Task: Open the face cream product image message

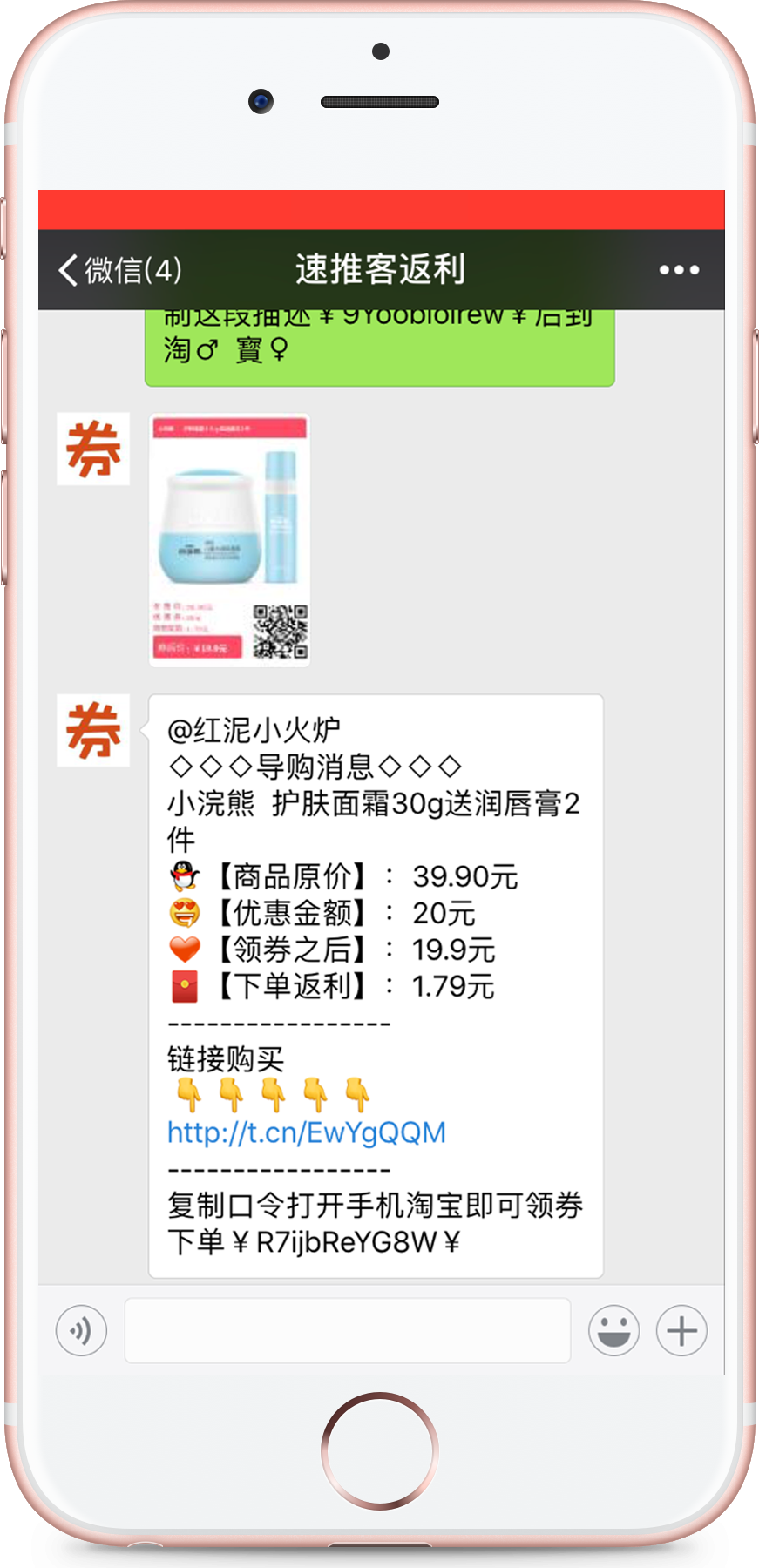Action: 229,540
